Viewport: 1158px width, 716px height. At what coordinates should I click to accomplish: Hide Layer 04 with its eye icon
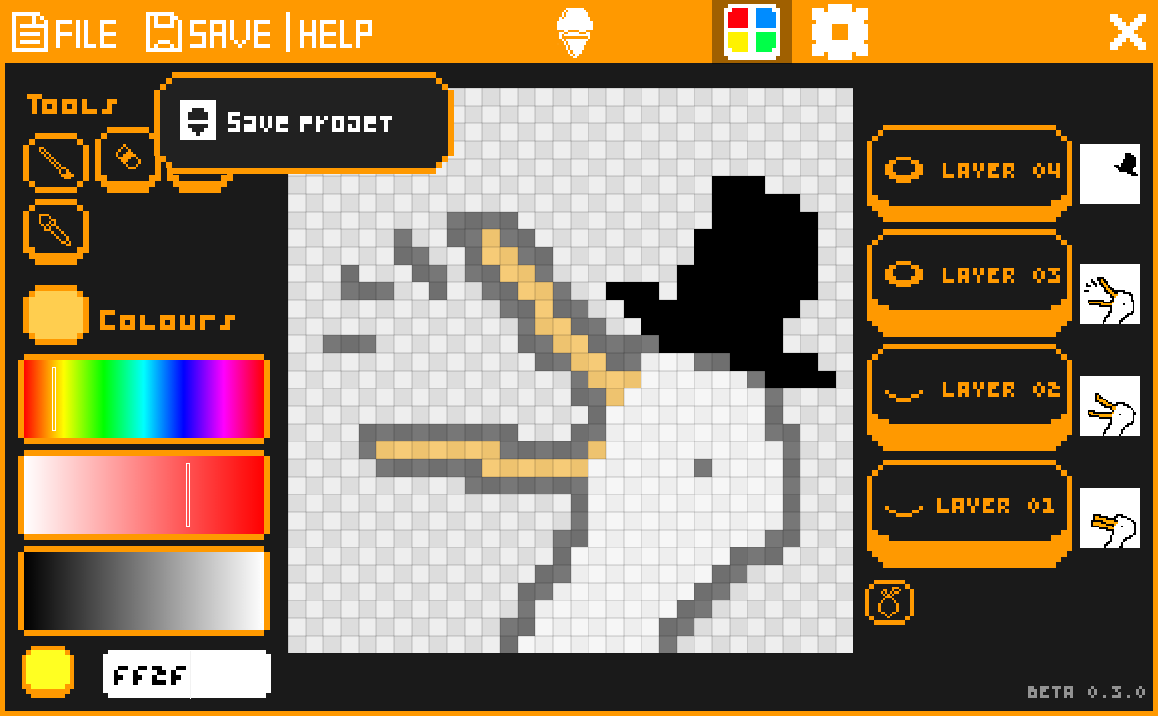coord(904,170)
